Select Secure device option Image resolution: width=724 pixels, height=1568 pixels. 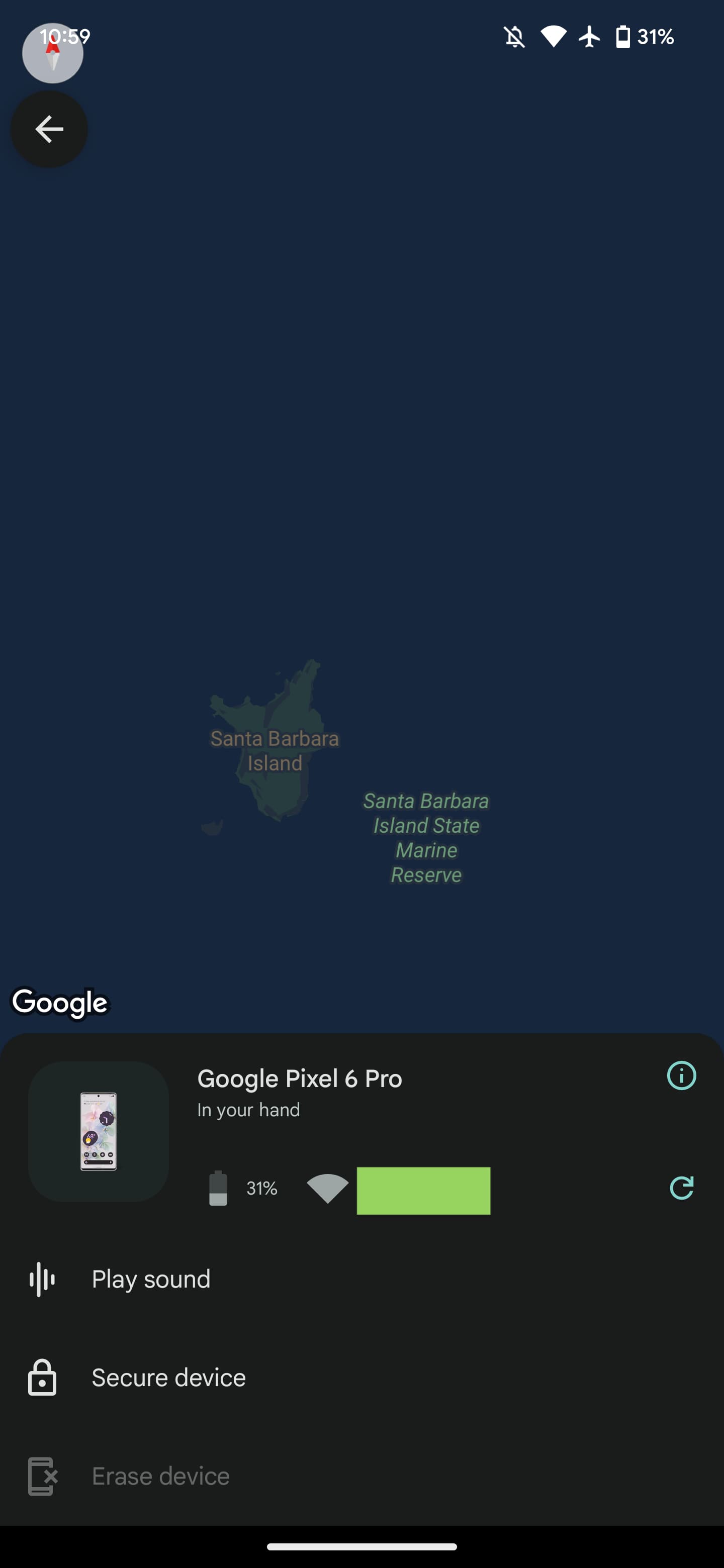pos(168,1378)
